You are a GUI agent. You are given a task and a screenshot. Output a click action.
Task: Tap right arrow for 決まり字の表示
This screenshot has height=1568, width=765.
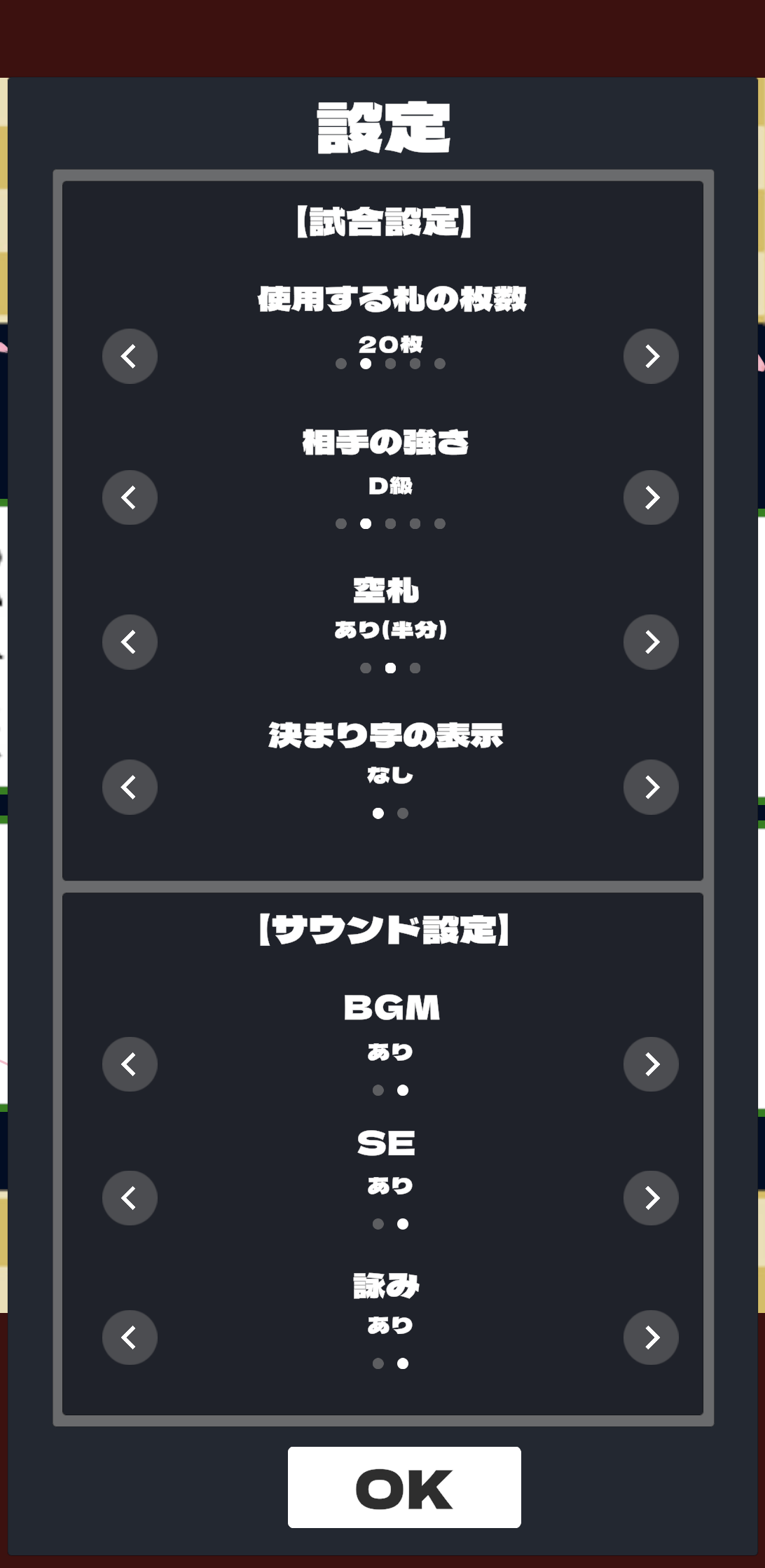651,787
